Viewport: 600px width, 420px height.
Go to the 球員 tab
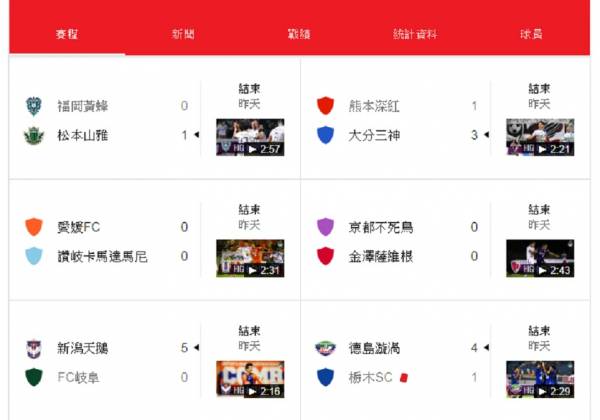coord(532,34)
